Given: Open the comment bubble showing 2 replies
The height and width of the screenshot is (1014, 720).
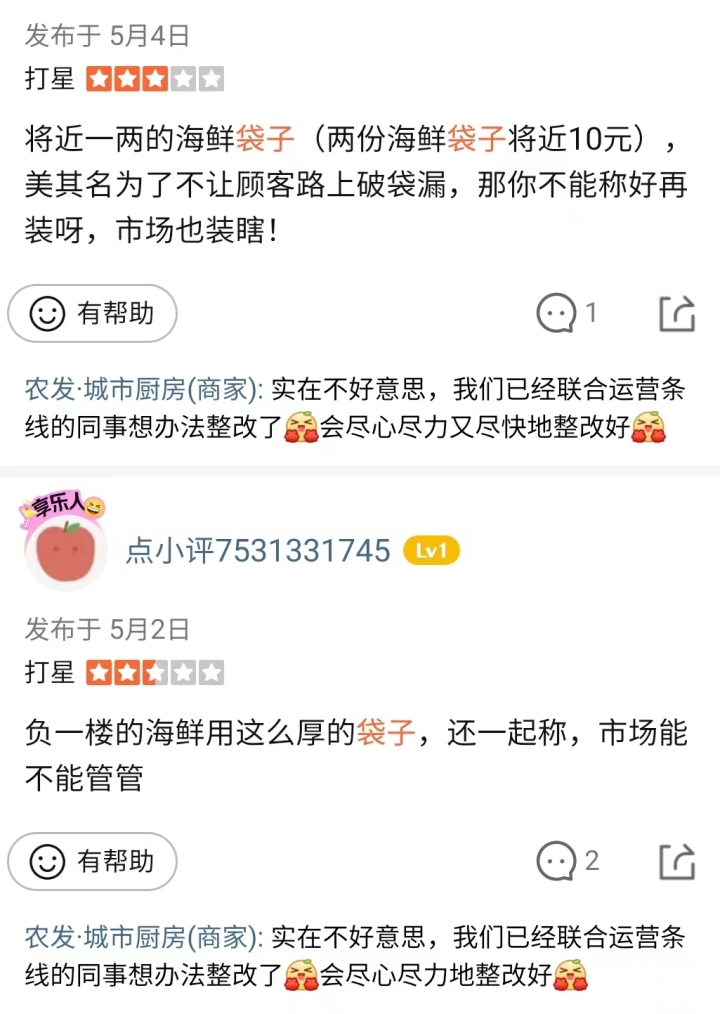Looking at the screenshot, I should 556,861.
